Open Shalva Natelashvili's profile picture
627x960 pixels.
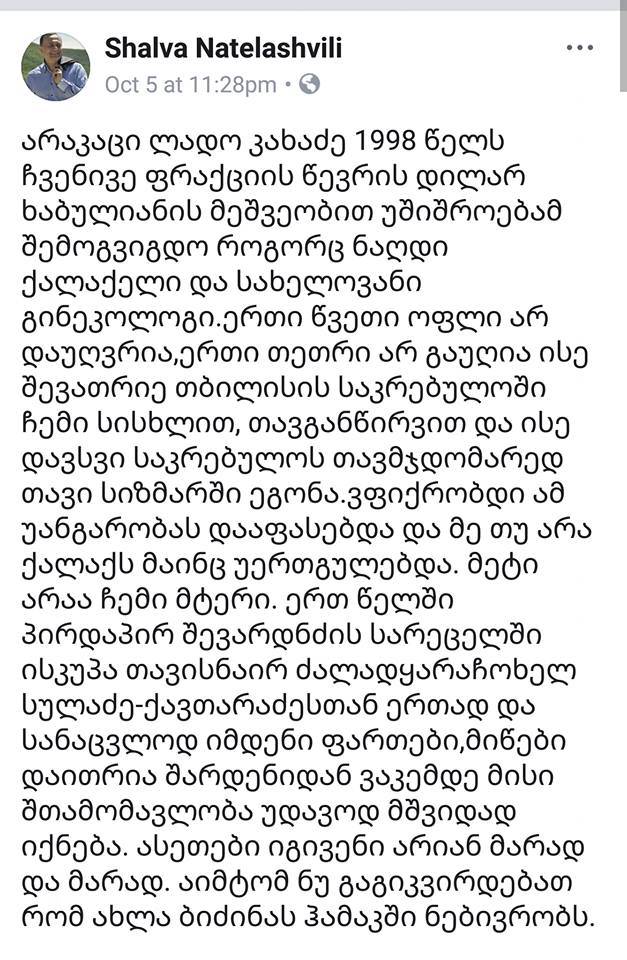[56, 66]
